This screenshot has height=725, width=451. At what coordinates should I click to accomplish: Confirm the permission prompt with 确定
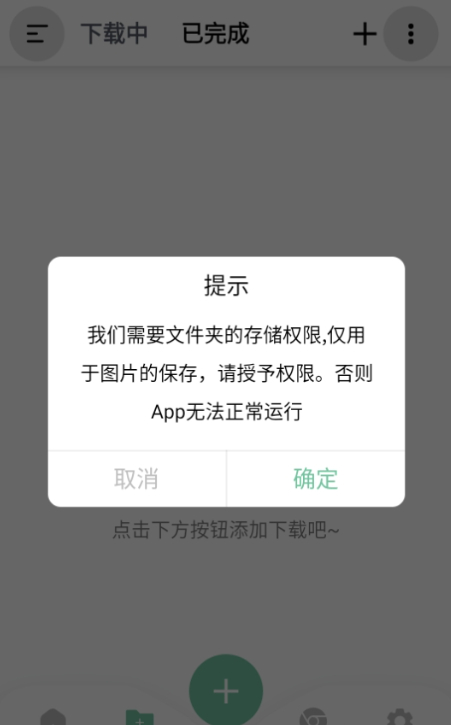(x=315, y=479)
